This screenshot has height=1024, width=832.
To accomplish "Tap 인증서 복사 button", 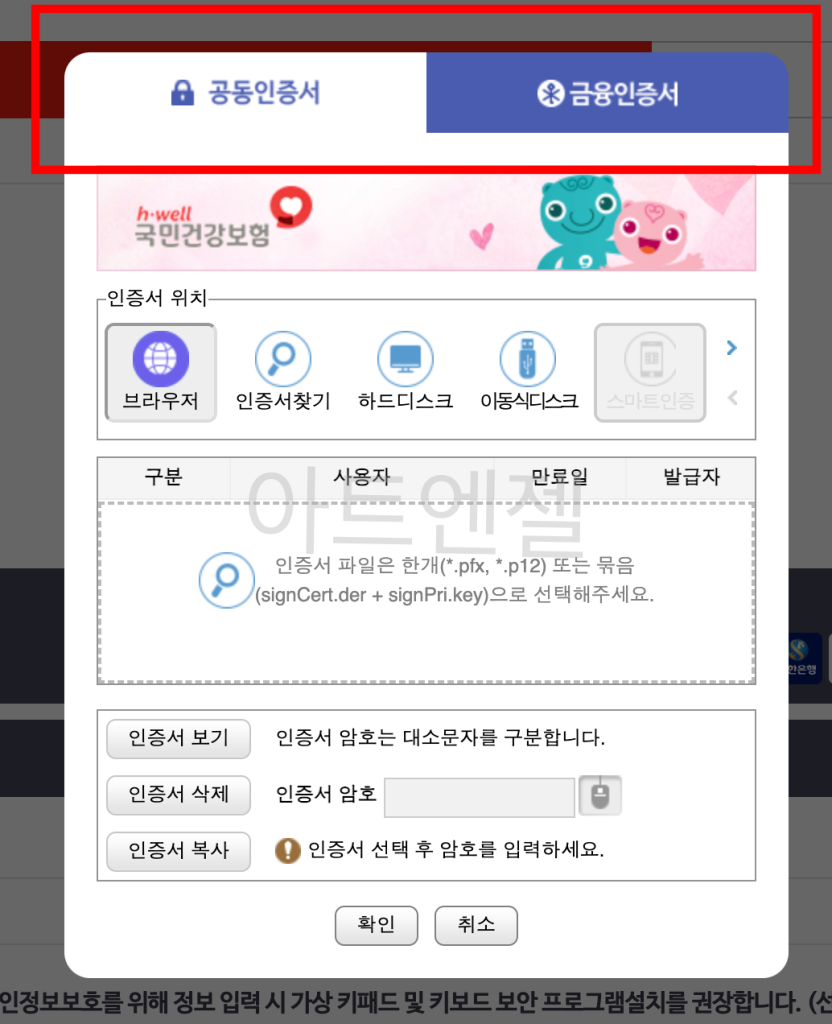I will point(178,851).
